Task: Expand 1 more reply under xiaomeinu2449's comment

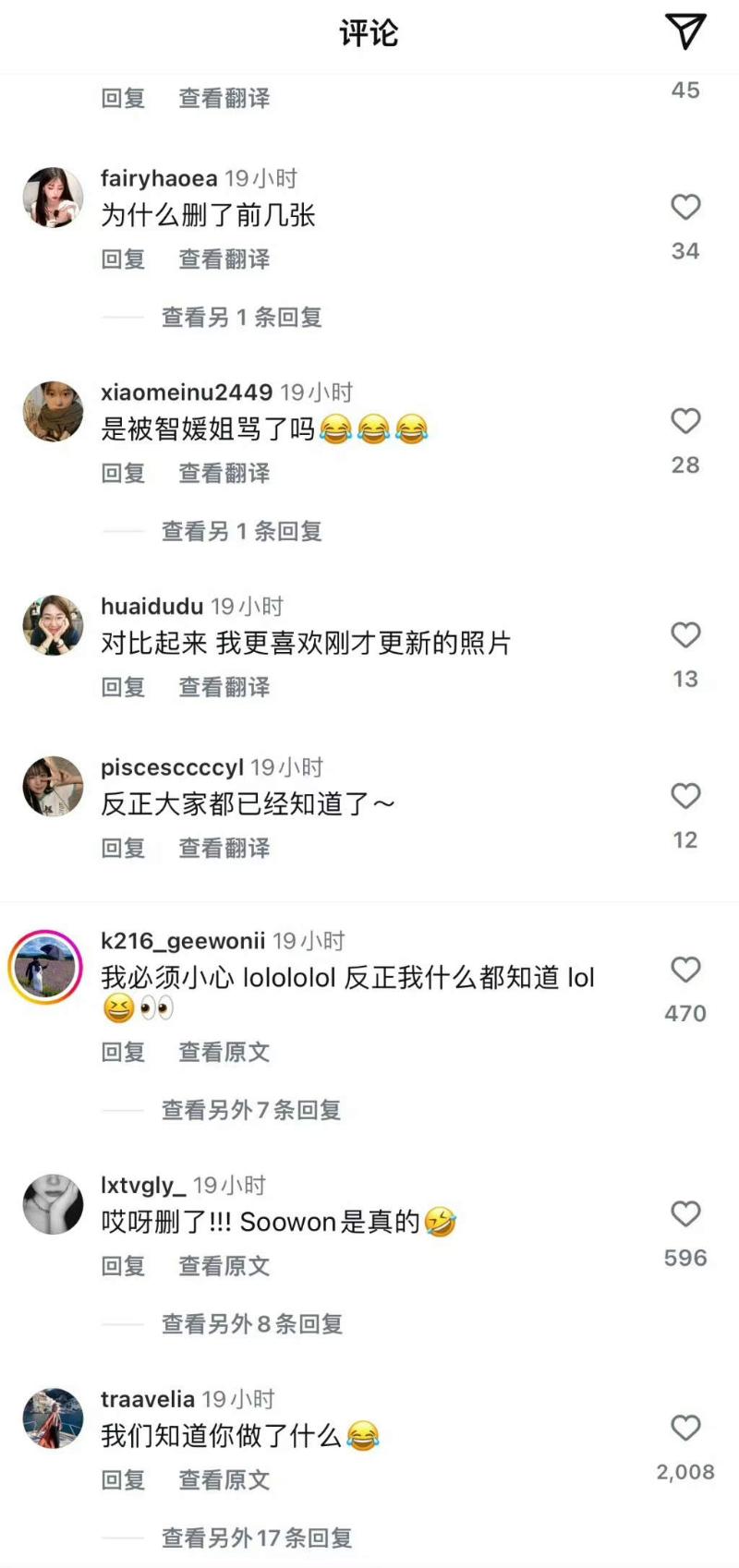Action: [241, 532]
